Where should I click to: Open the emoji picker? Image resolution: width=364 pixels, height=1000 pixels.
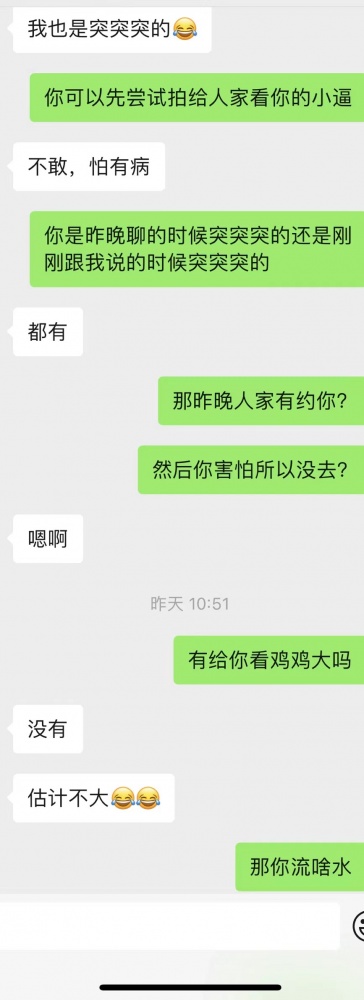[358, 925]
